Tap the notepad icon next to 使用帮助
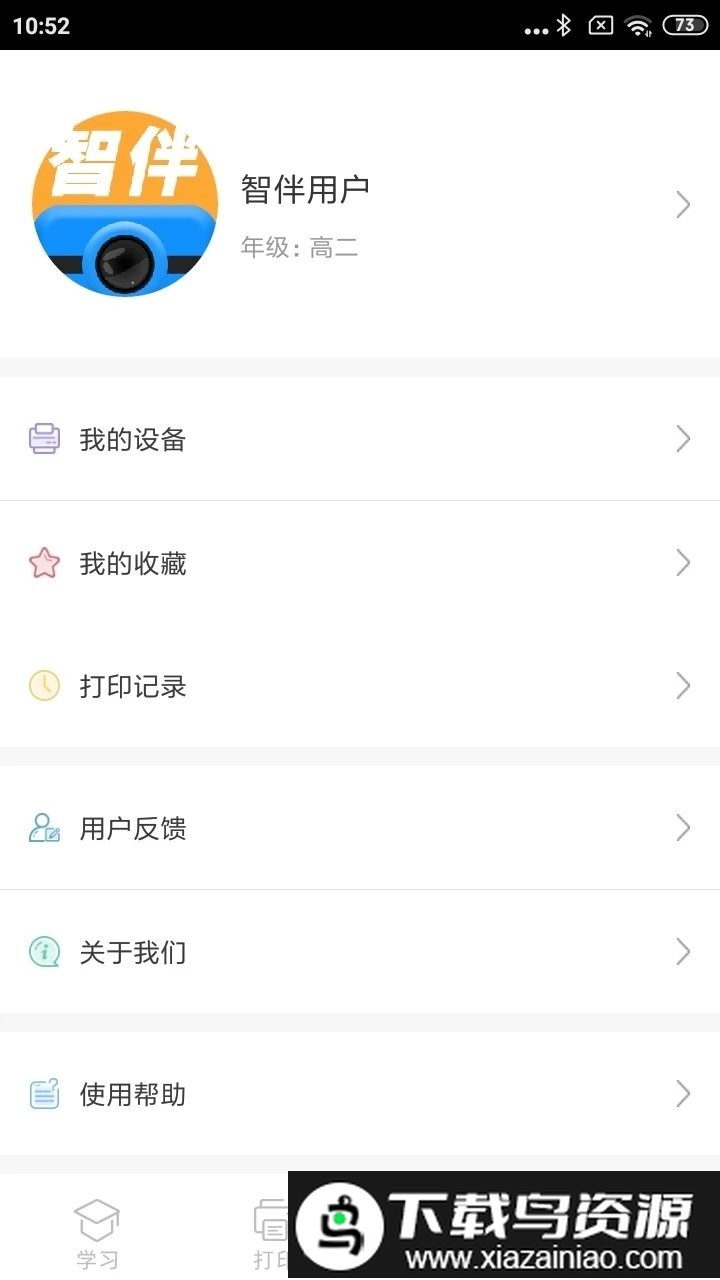720x1280 pixels. click(42, 1094)
